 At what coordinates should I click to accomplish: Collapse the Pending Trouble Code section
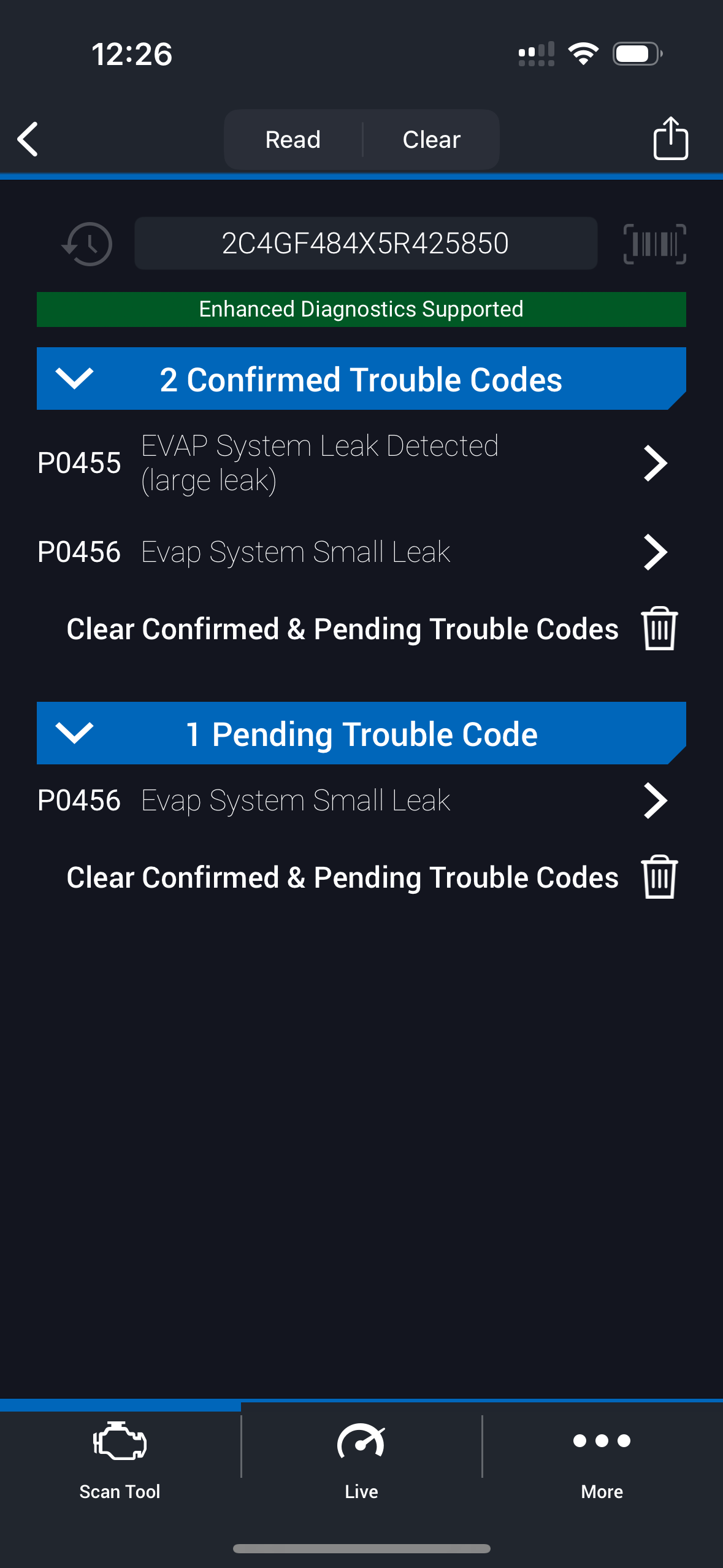74,733
